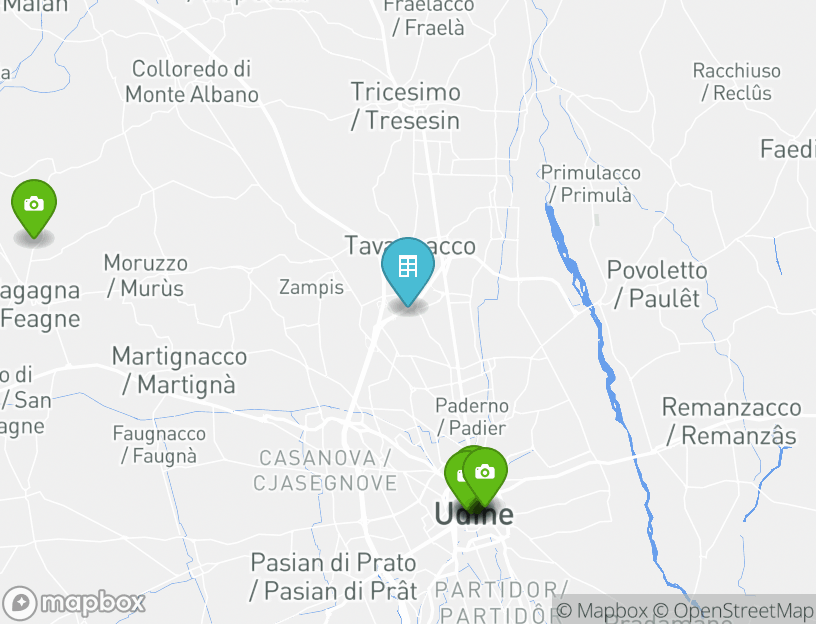The height and width of the screenshot is (624, 816).
Task: Open the blue building marker near Tavagnacco
Action: pyautogui.click(x=407, y=268)
